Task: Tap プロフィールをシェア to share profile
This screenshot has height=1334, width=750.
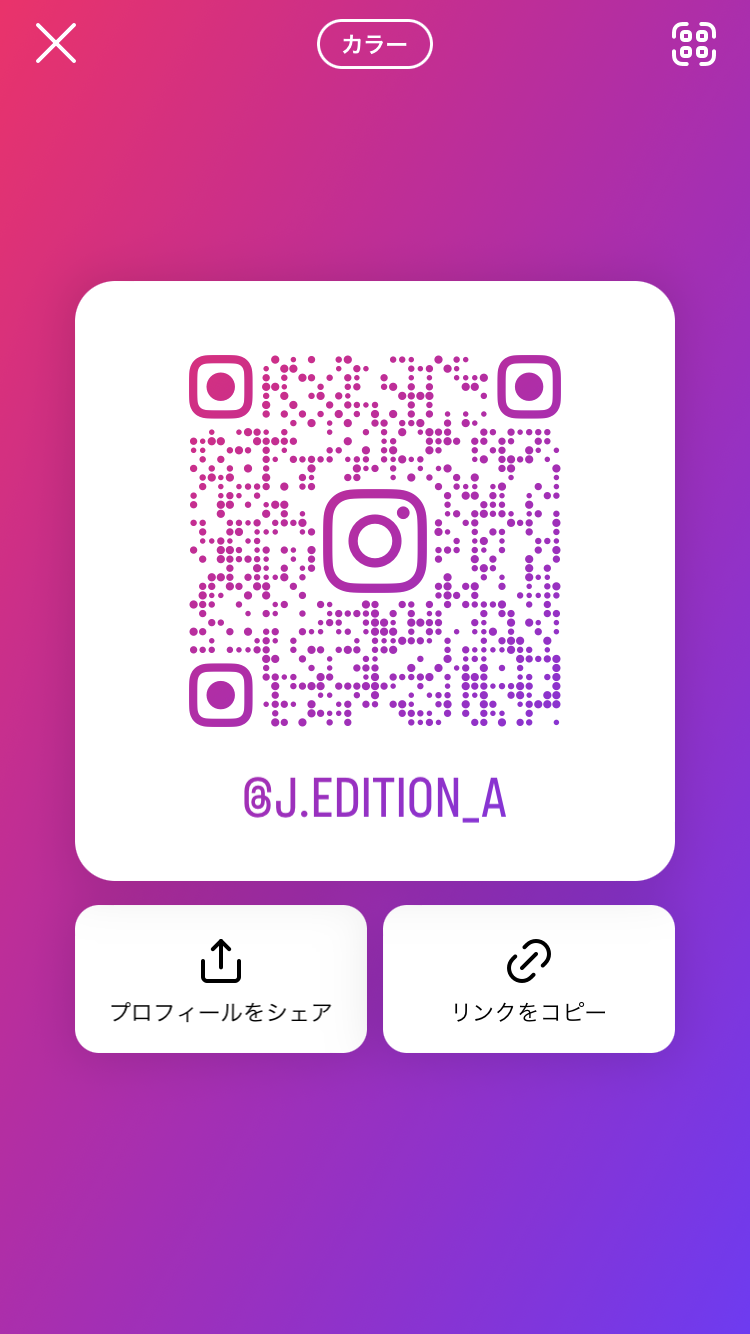Action: [x=221, y=979]
